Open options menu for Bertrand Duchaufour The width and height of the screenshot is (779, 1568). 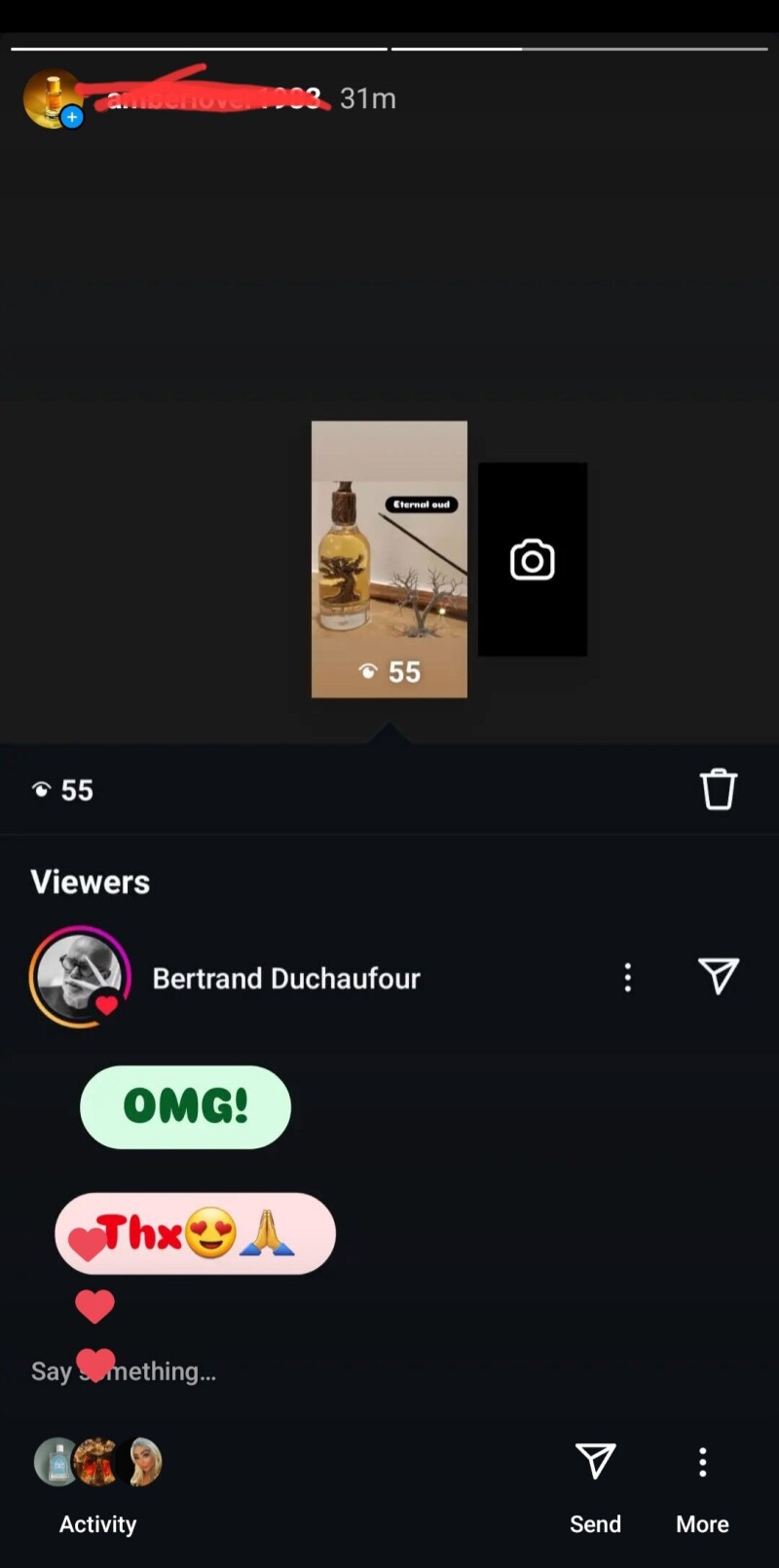click(628, 977)
